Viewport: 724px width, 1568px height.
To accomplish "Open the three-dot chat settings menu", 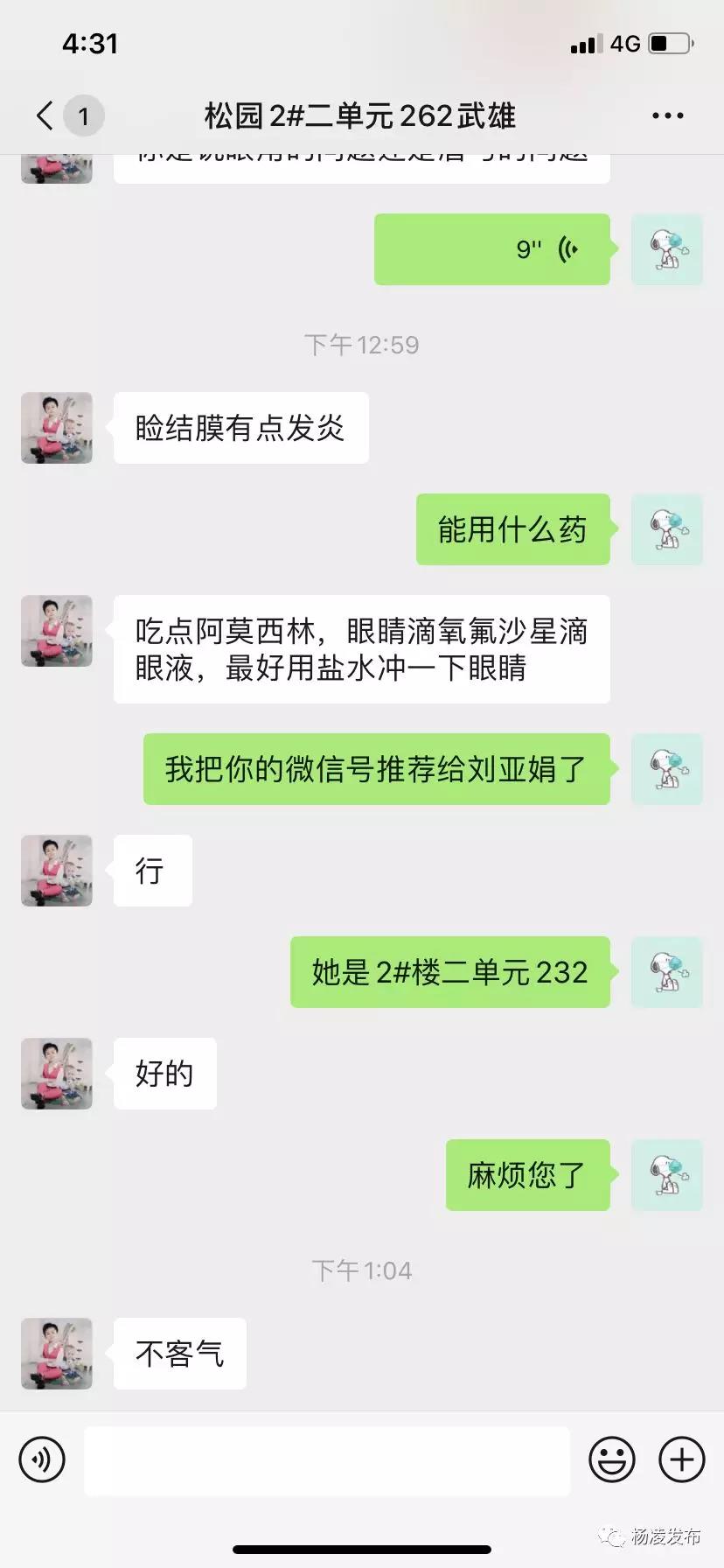I will pyautogui.click(x=666, y=115).
